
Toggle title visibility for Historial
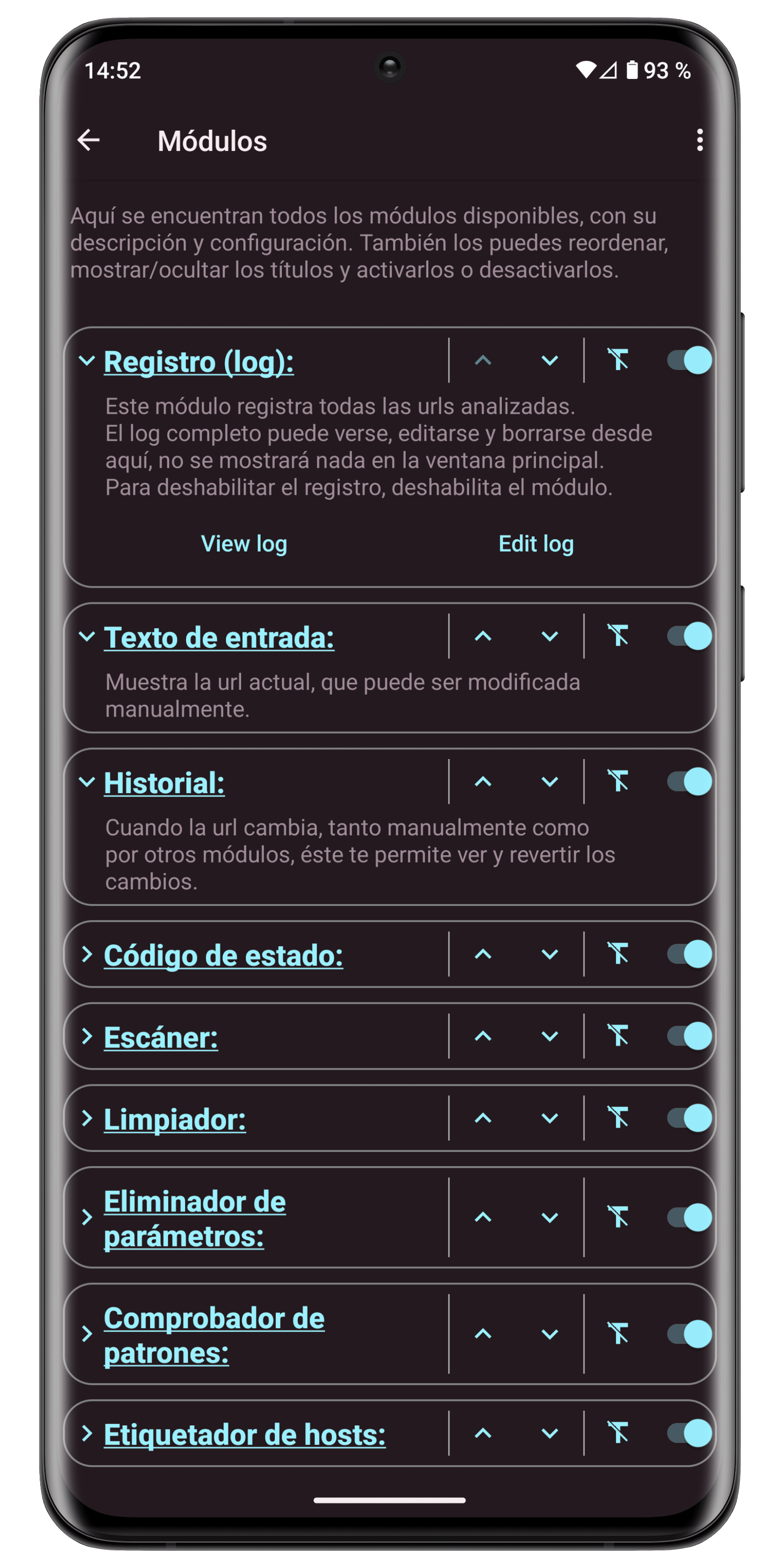tap(618, 782)
